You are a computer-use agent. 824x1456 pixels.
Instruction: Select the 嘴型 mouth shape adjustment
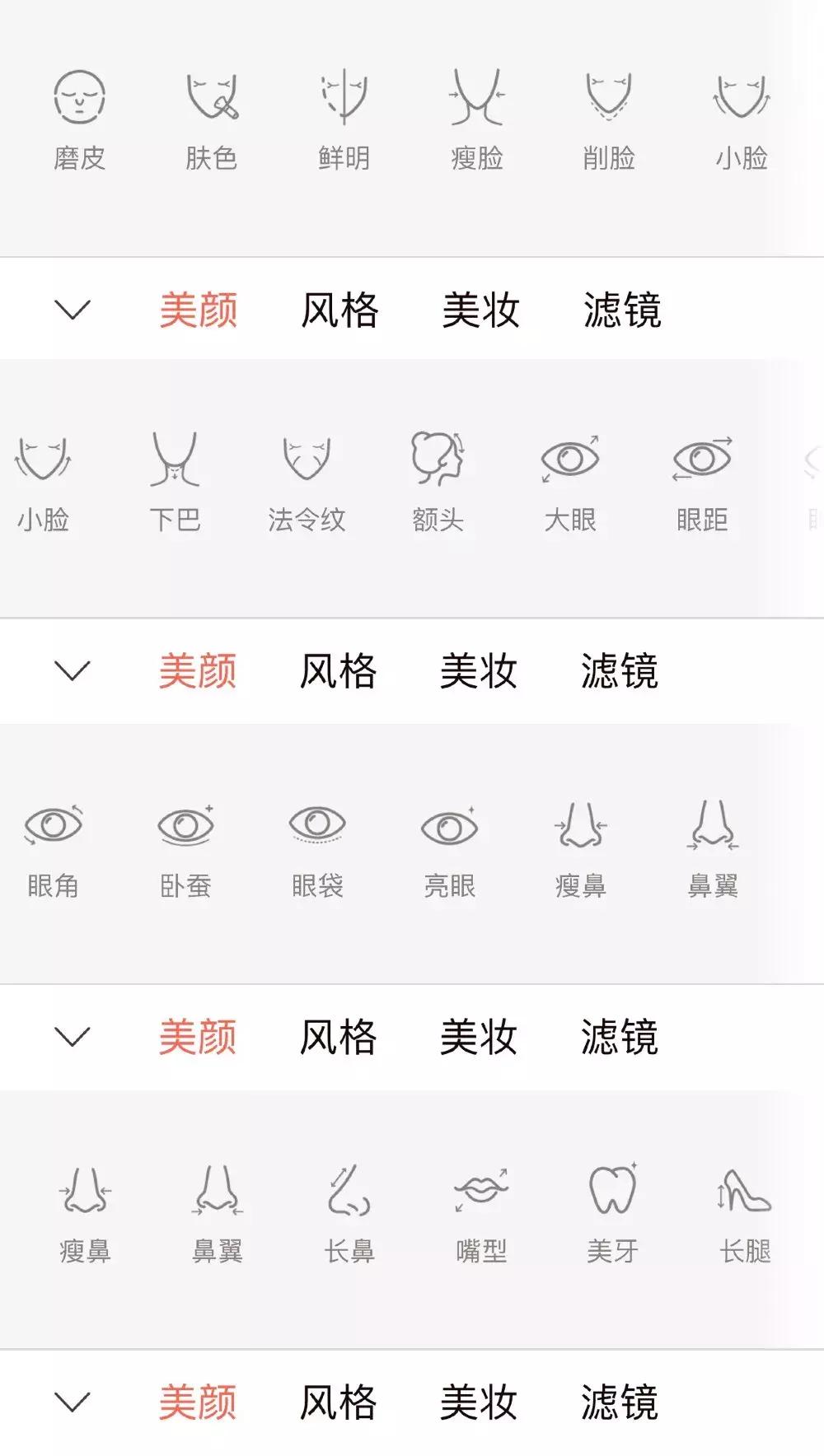(480, 1206)
